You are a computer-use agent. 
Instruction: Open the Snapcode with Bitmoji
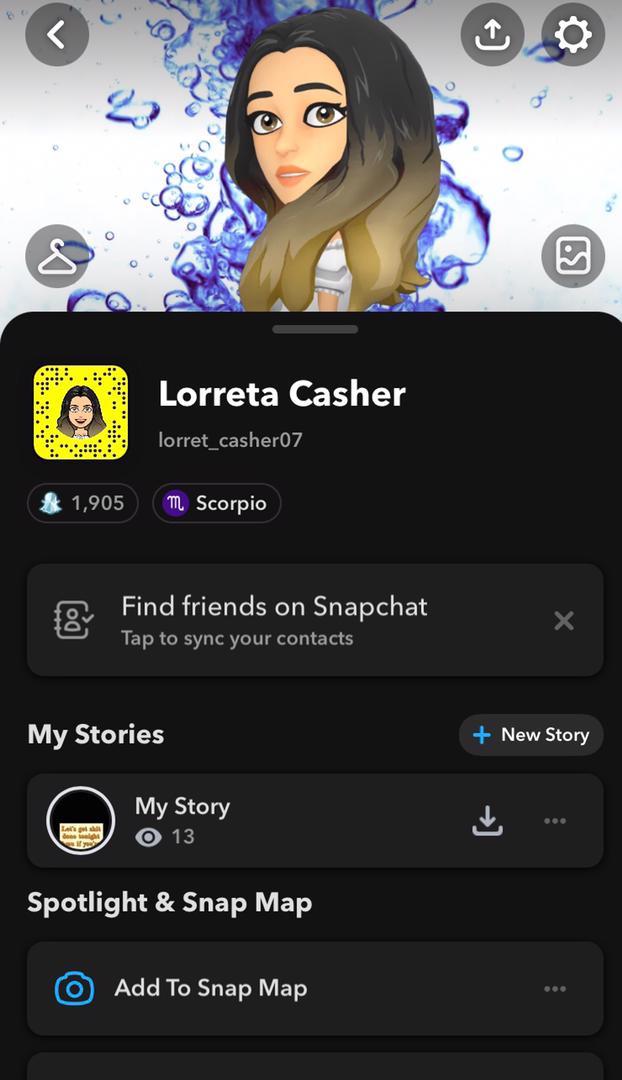(81, 413)
